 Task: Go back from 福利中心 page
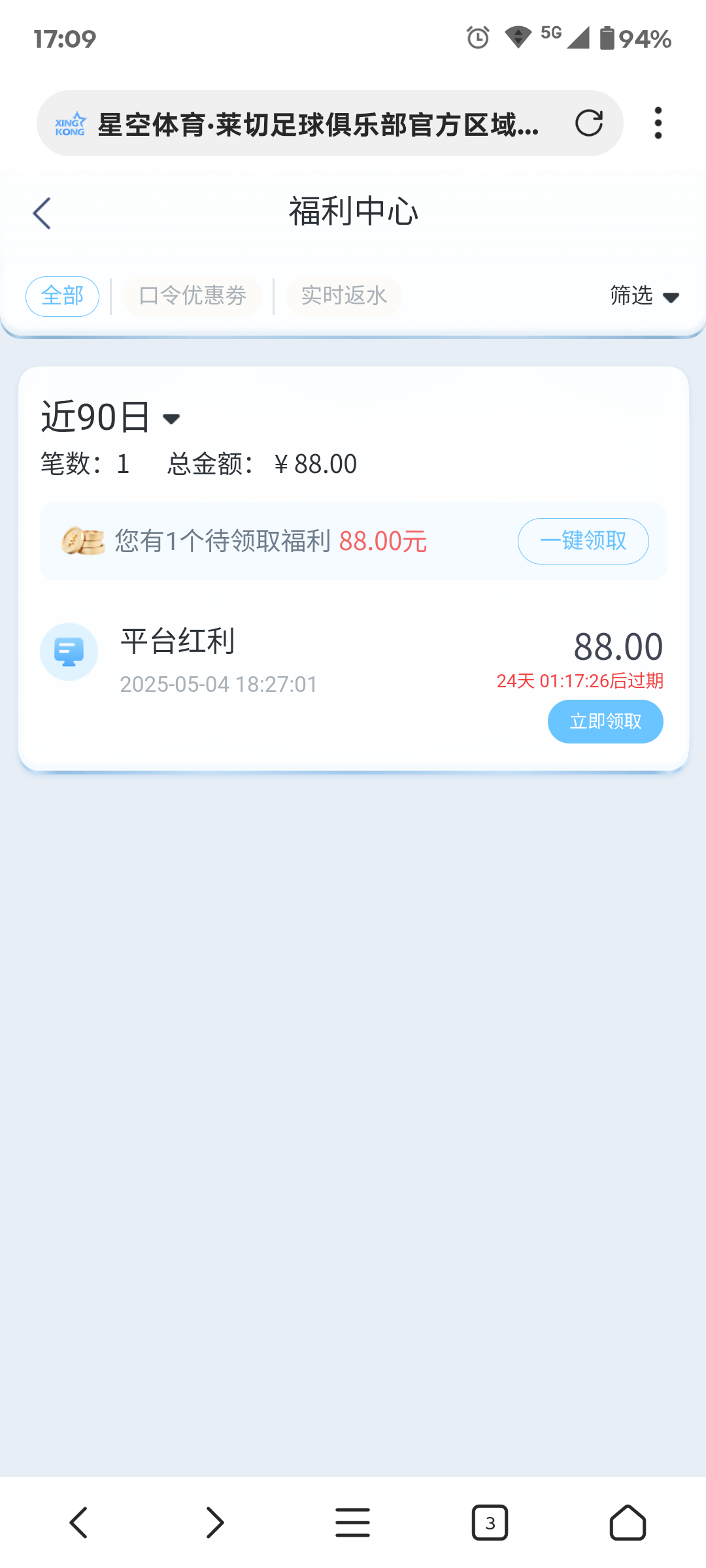[x=42, y=213]
